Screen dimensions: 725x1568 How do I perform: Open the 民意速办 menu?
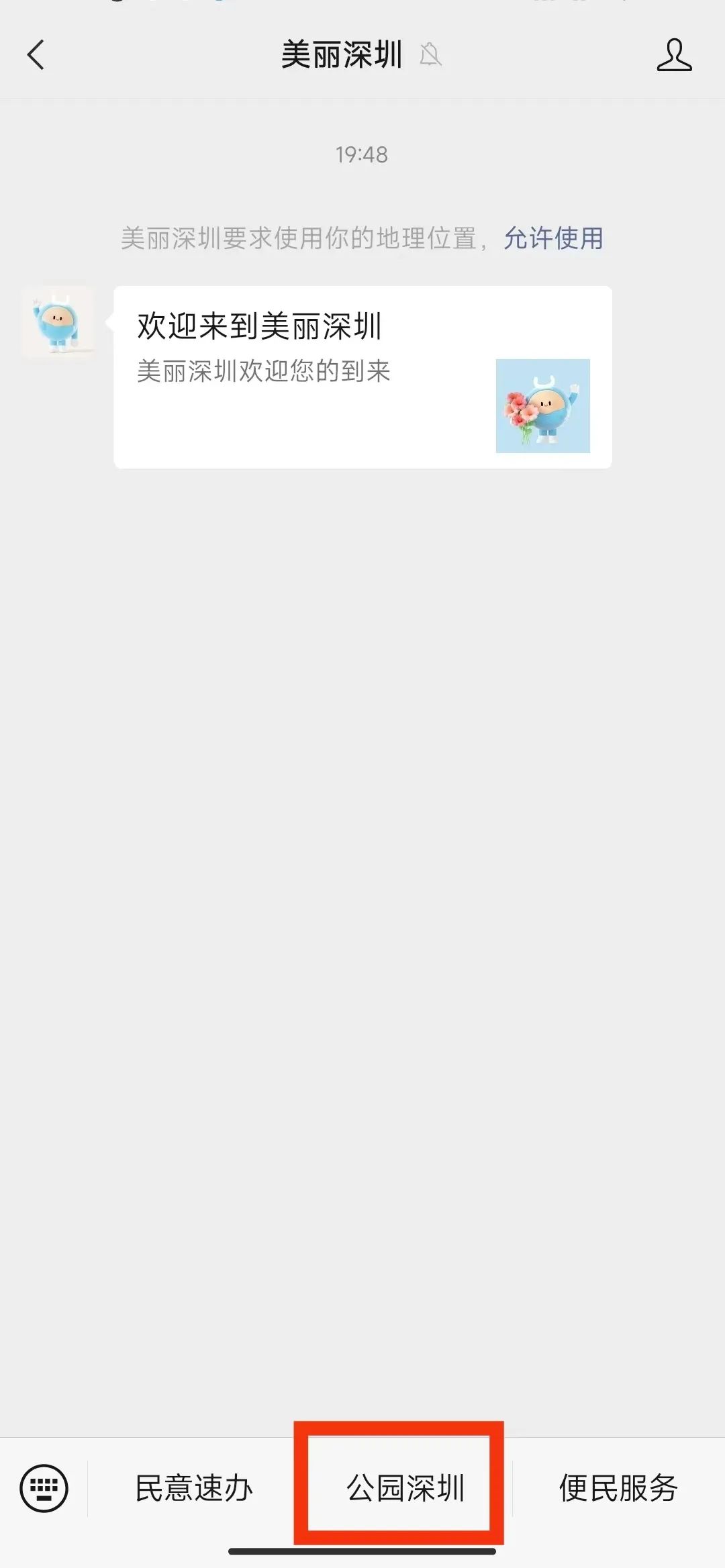(x=194, y=1488)
